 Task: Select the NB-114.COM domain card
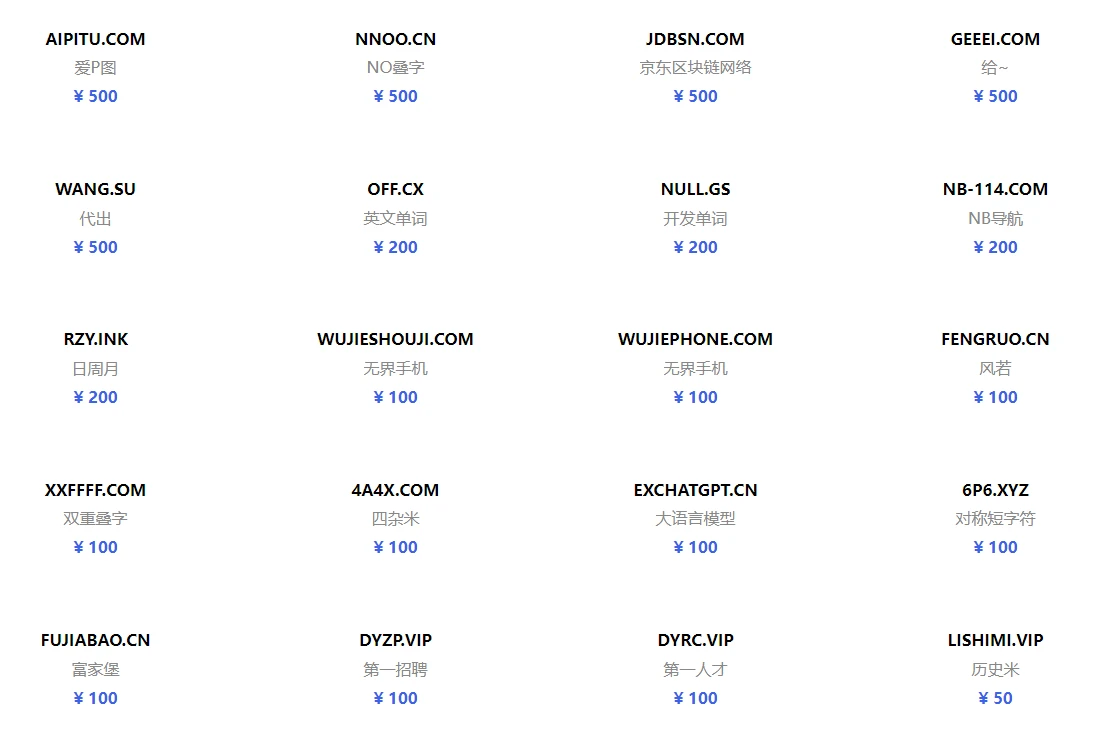point(995,190)
